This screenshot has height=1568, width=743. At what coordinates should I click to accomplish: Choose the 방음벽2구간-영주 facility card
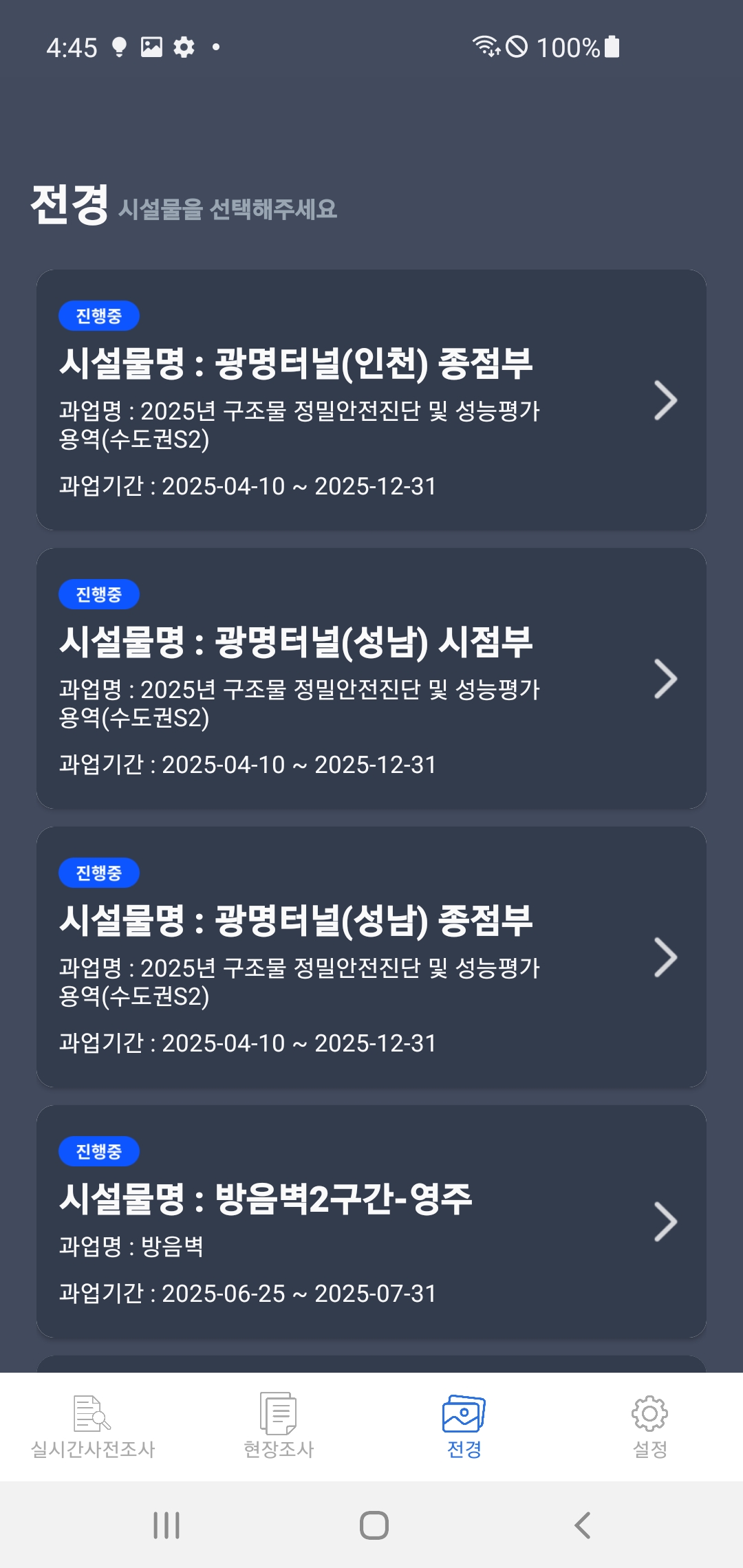click(371, 1221)
